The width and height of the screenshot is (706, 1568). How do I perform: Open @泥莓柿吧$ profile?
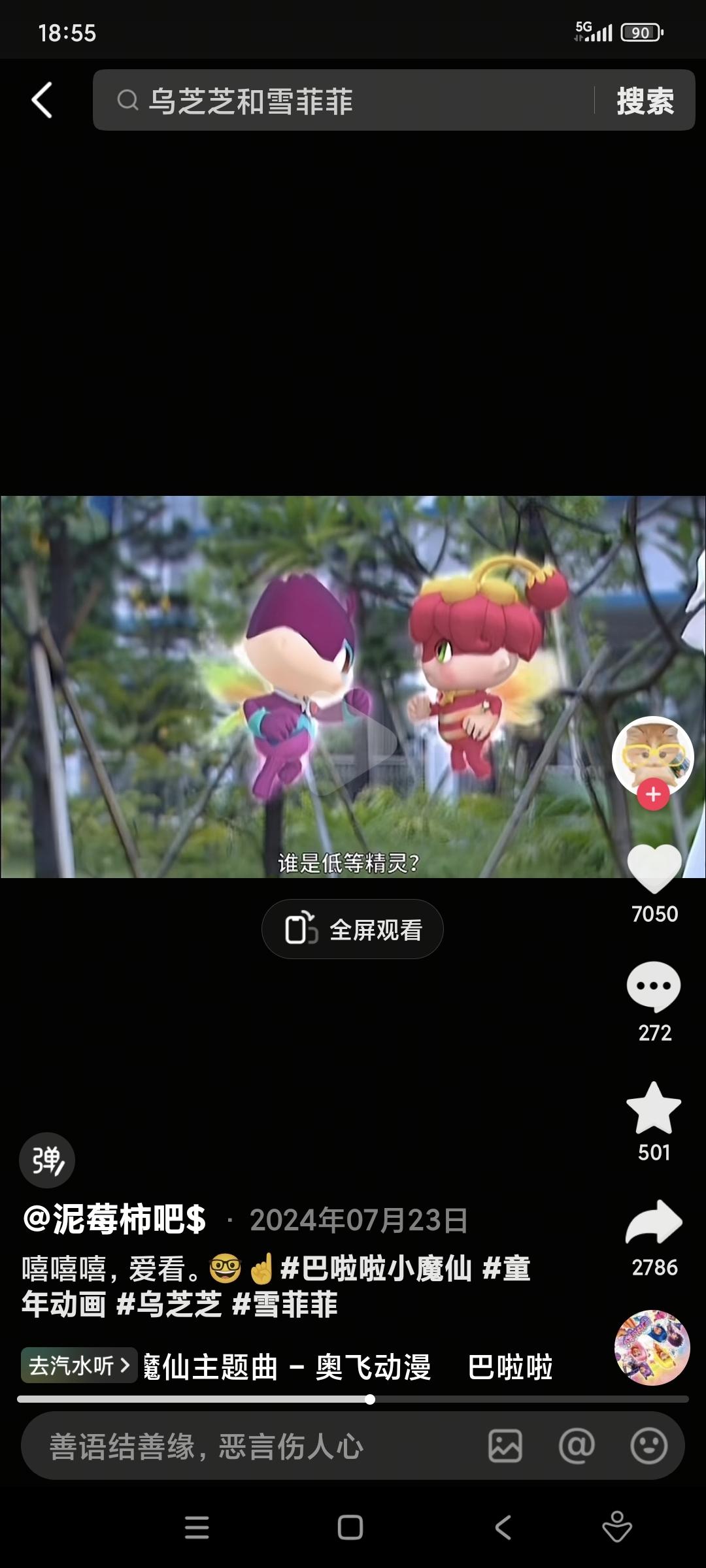coord(114,1219)
